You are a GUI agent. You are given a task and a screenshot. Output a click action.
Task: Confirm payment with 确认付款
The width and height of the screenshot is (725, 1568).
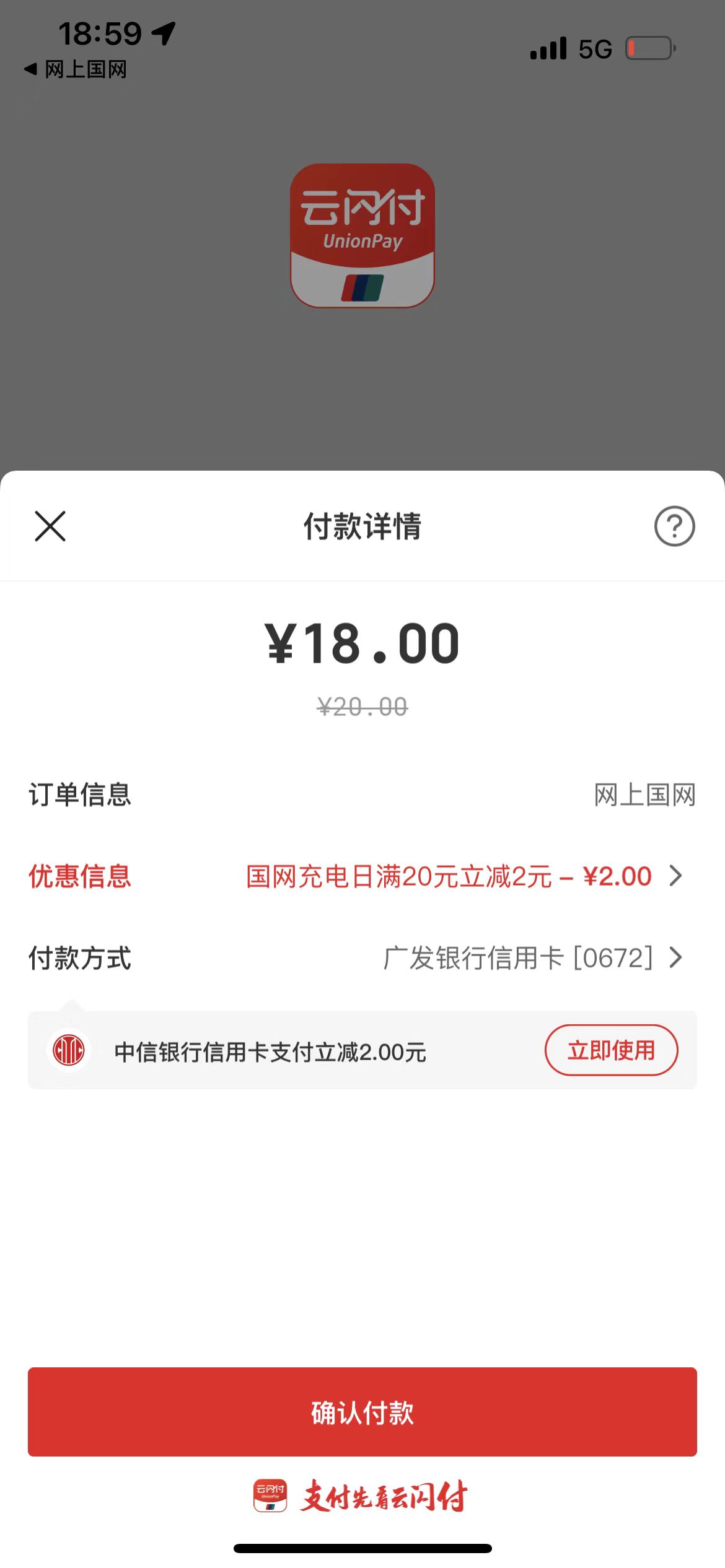coord(362,1412)
